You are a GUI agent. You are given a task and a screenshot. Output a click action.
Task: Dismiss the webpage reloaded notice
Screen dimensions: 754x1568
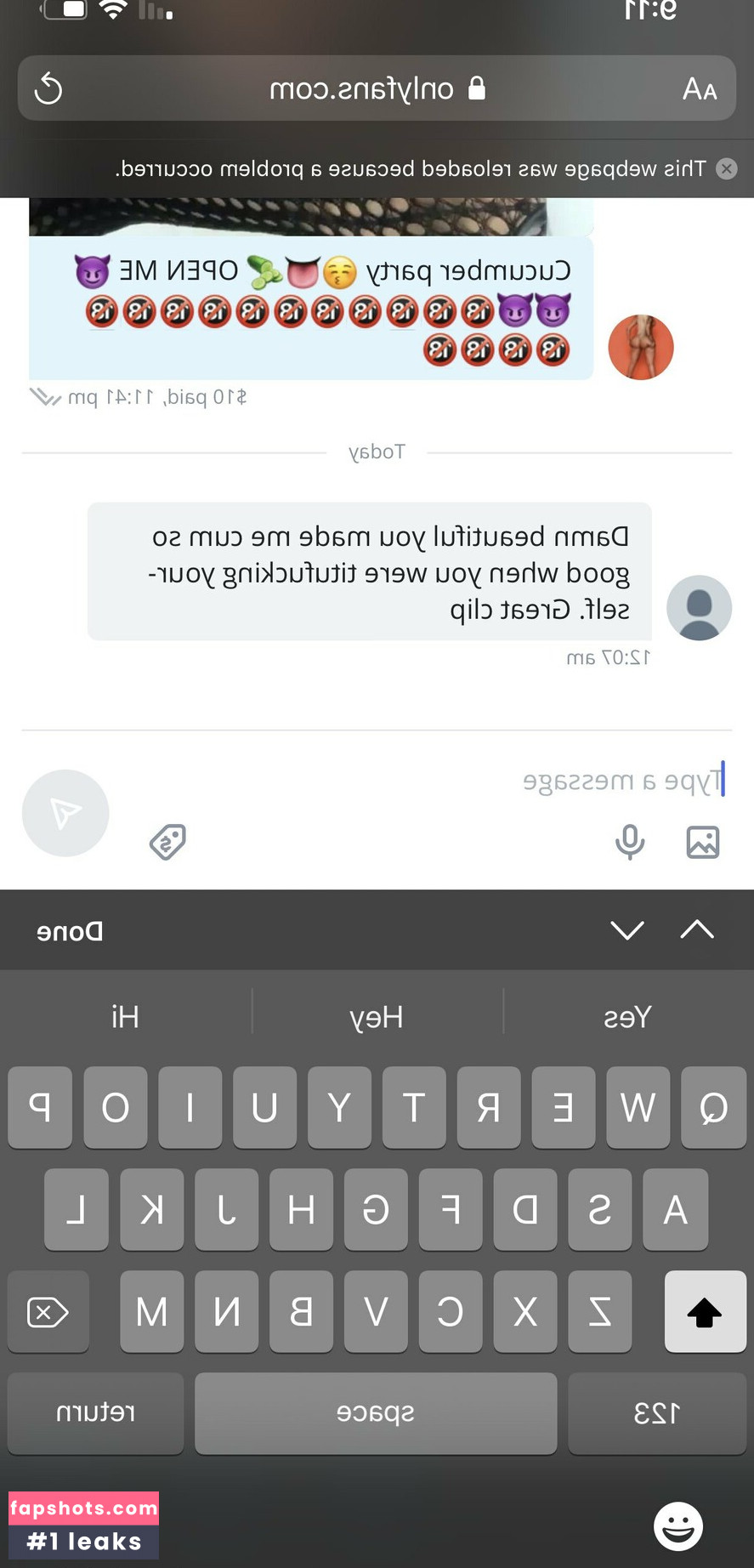pos(727,168)
